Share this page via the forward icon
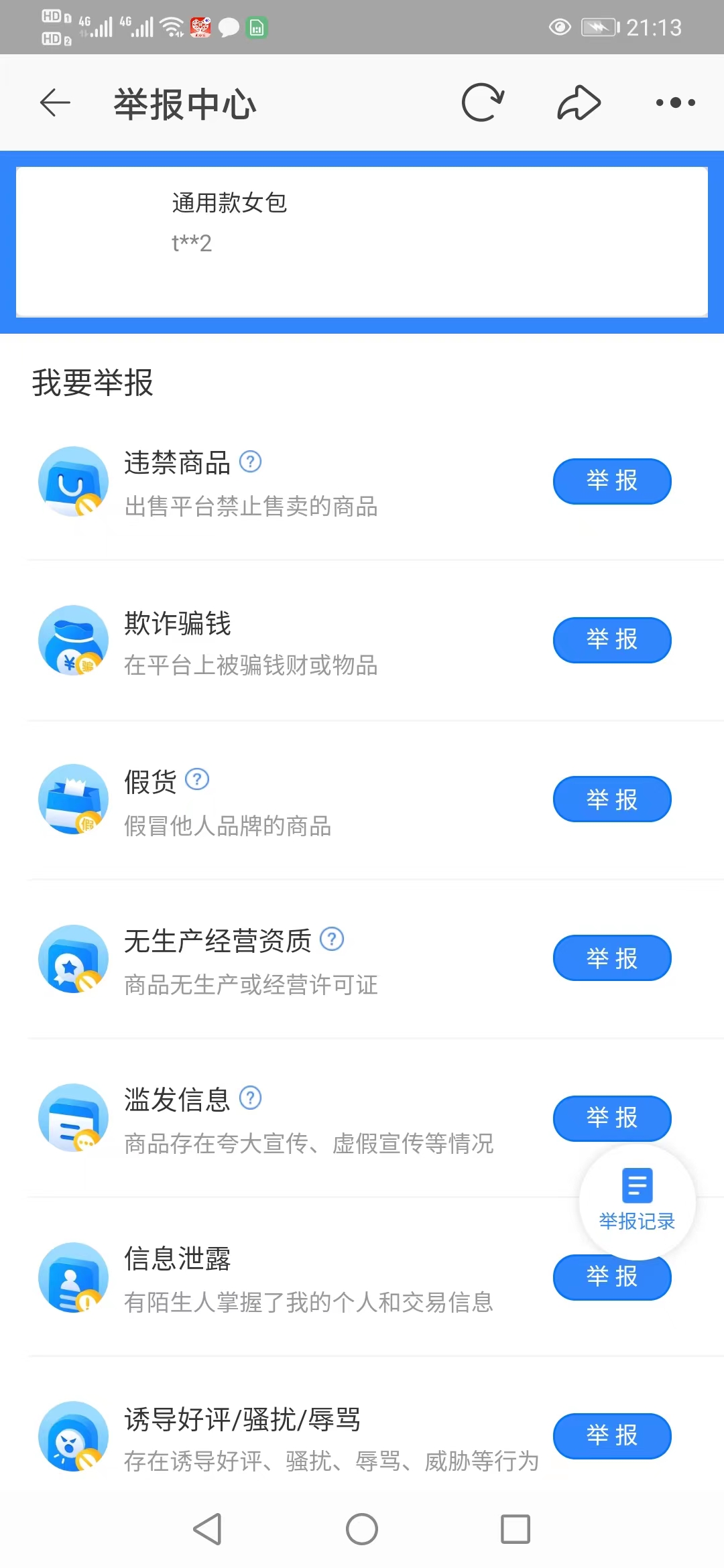The width and height of the screenshot is (724, 1568). [x=578, y=102]
